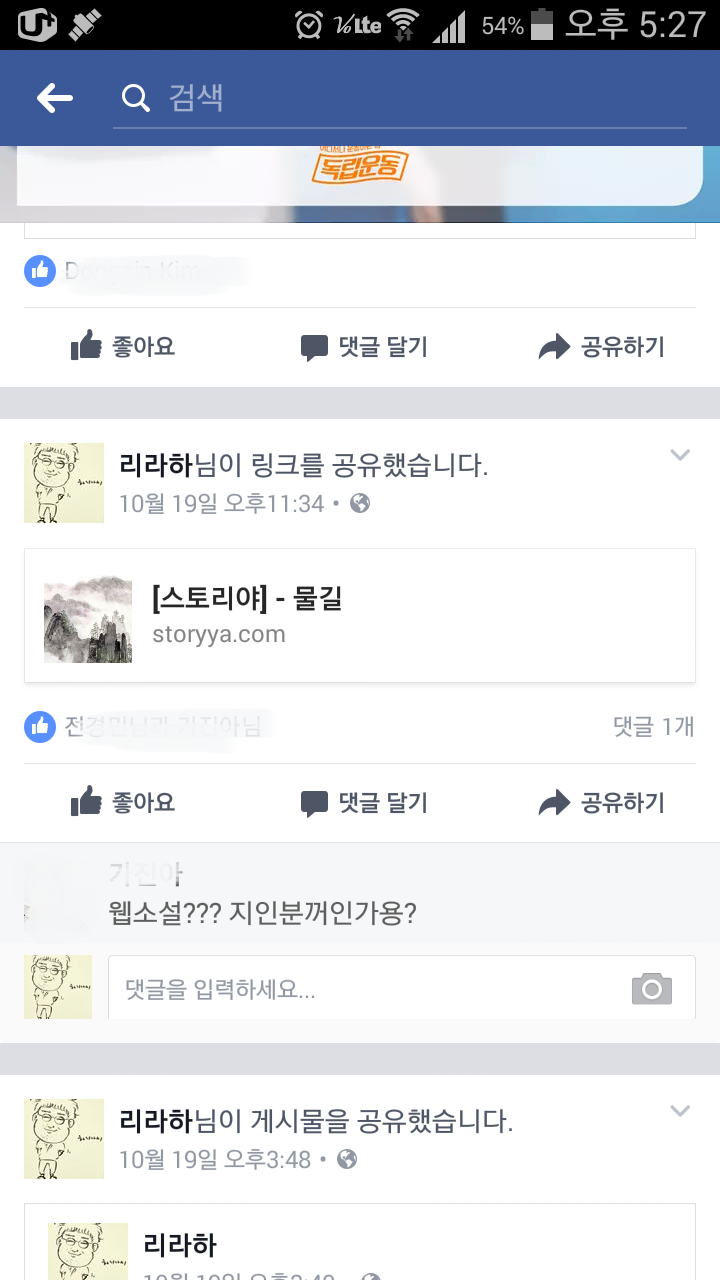Like the storyya.com link post
The height and width of the screenshot is (1280, 720).
click(123, 802)
